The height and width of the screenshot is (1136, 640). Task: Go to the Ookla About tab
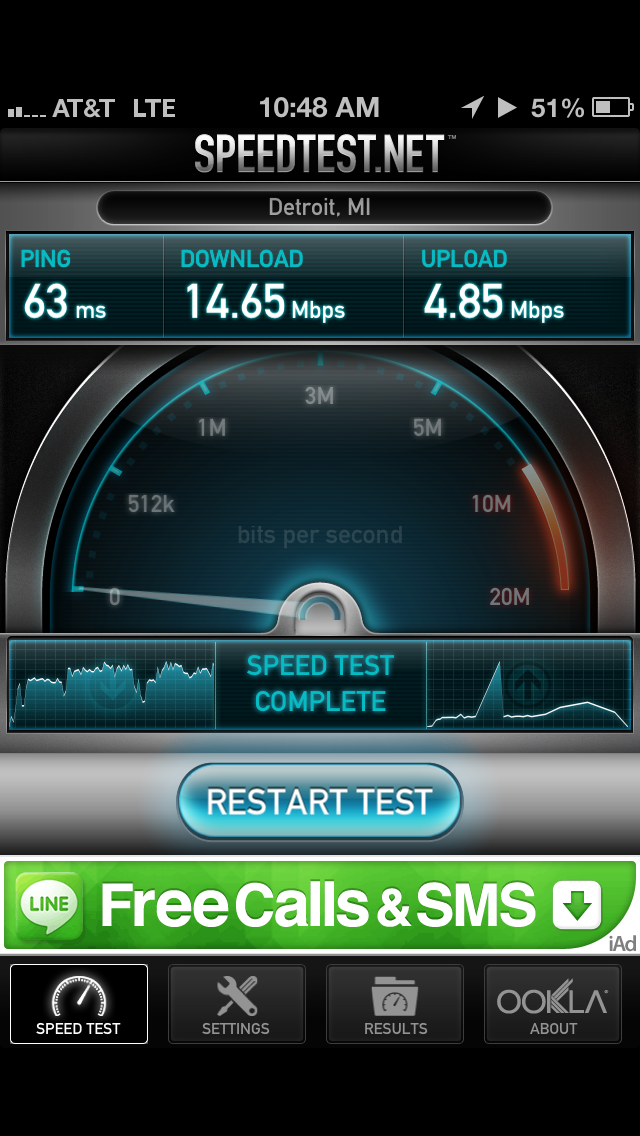point(553,1004)
